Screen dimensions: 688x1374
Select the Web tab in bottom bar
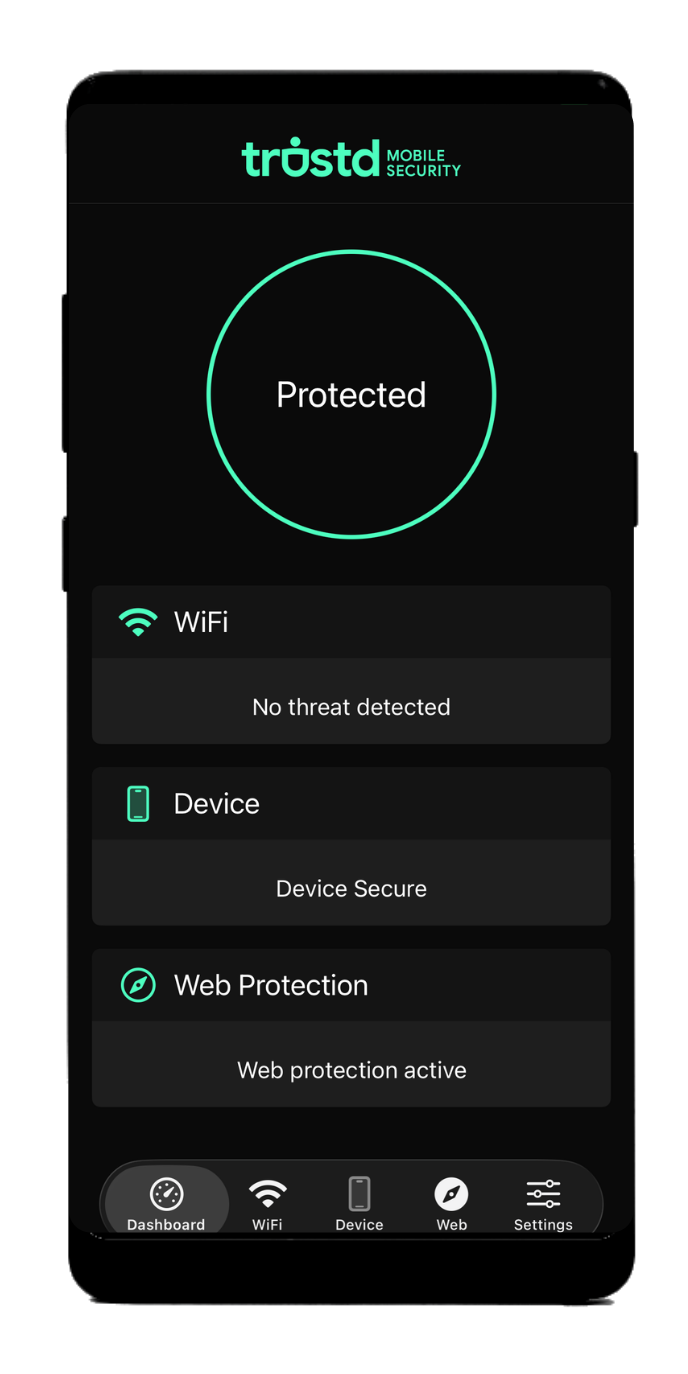451,1202
